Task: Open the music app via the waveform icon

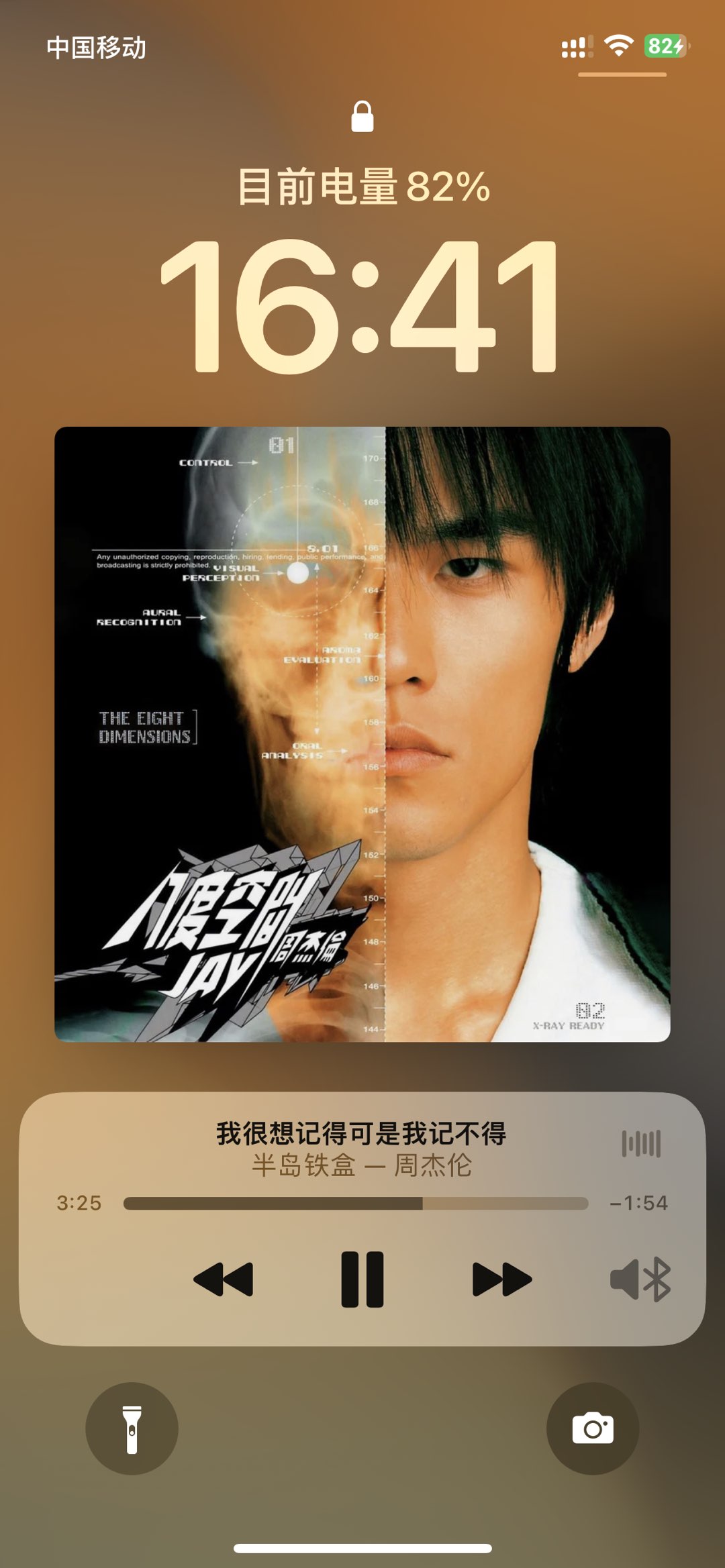Action: coord(641,1143)
